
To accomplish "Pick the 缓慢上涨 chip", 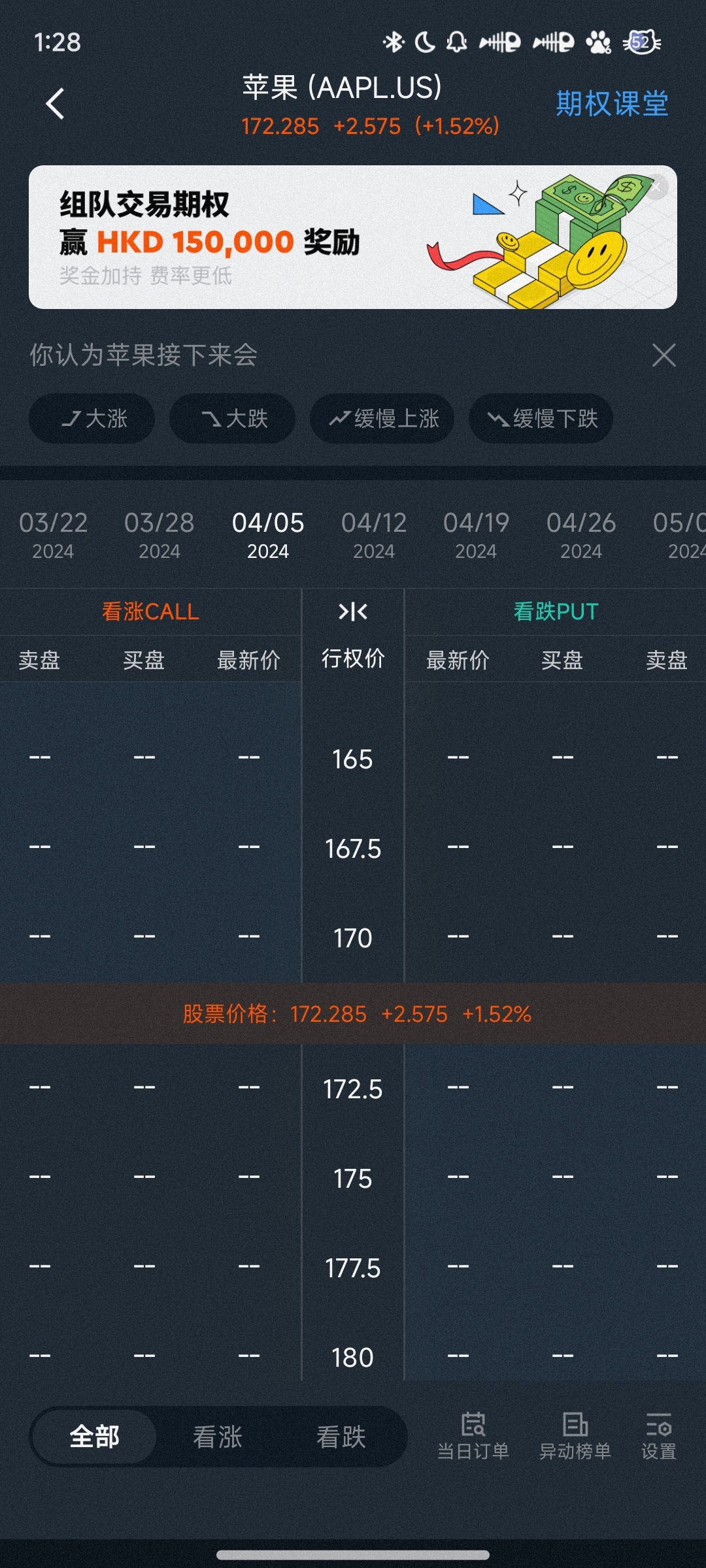I will coord(382,419).
